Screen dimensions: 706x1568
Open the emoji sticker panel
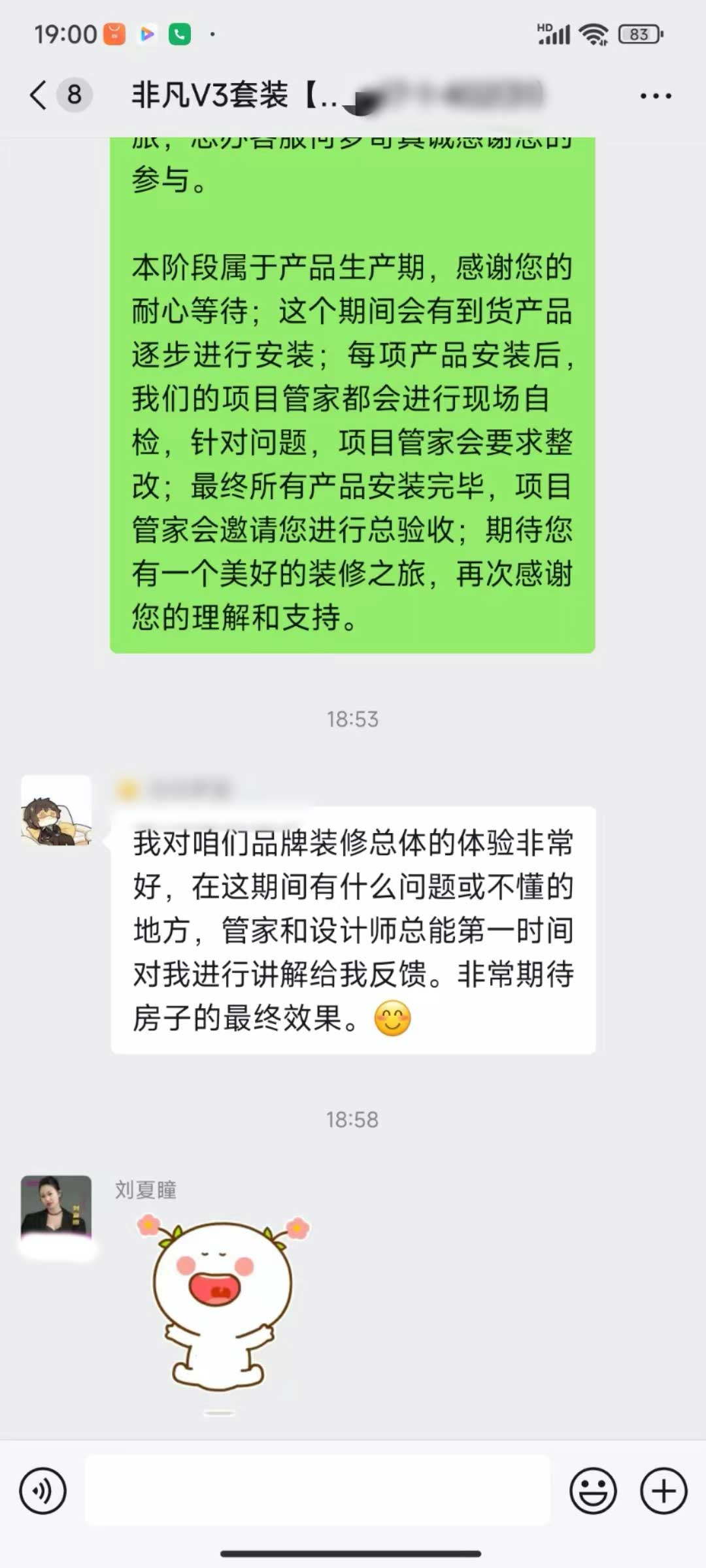tap(593, 1492)
